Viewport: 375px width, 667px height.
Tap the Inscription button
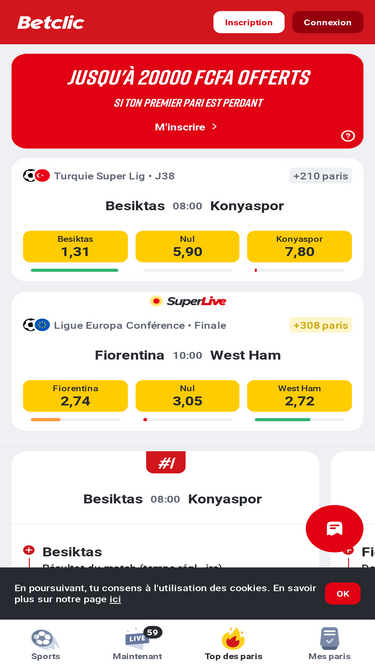pyautogui.click(x=249, y=22)
